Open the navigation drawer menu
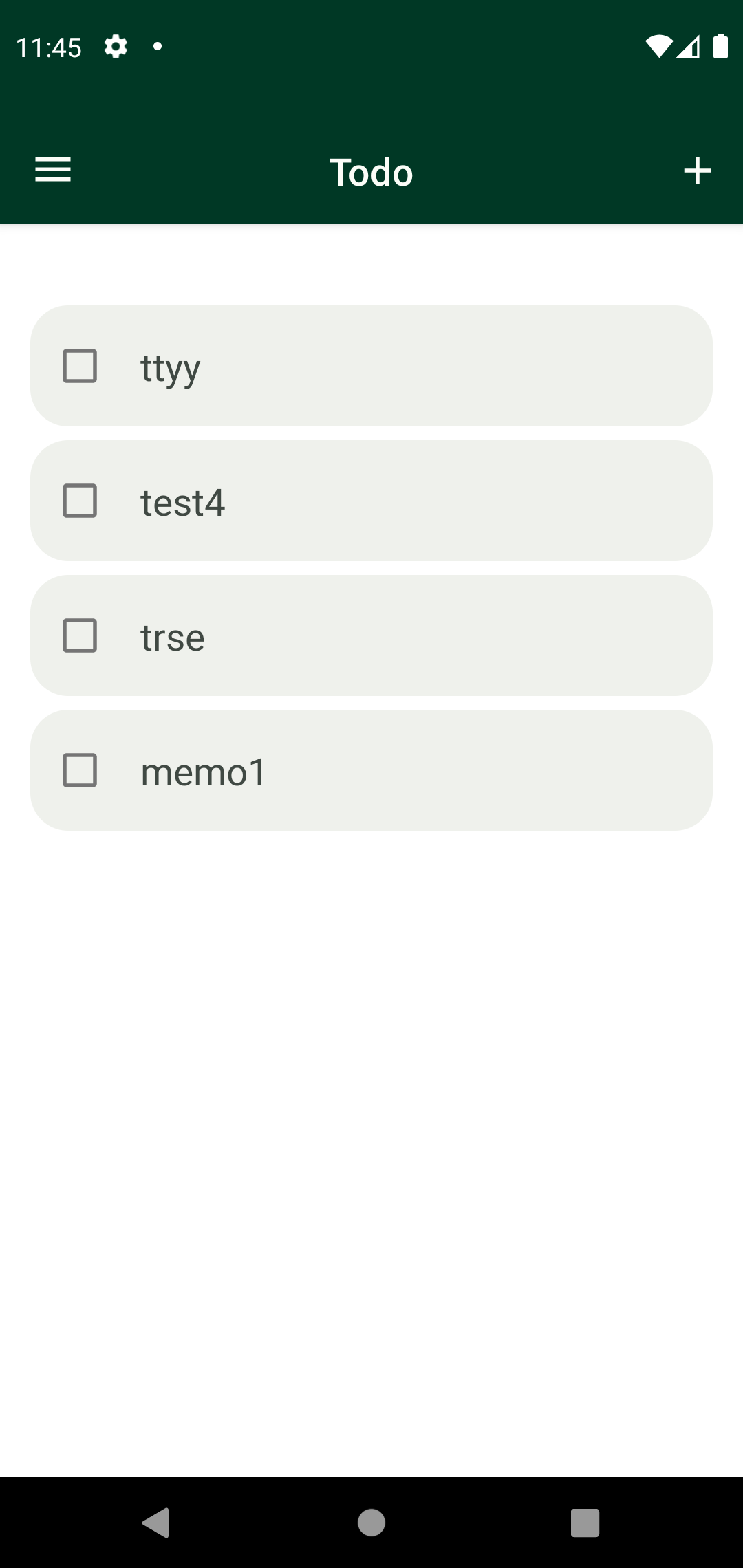743x1568 pixels. click(x=52, y=171)
